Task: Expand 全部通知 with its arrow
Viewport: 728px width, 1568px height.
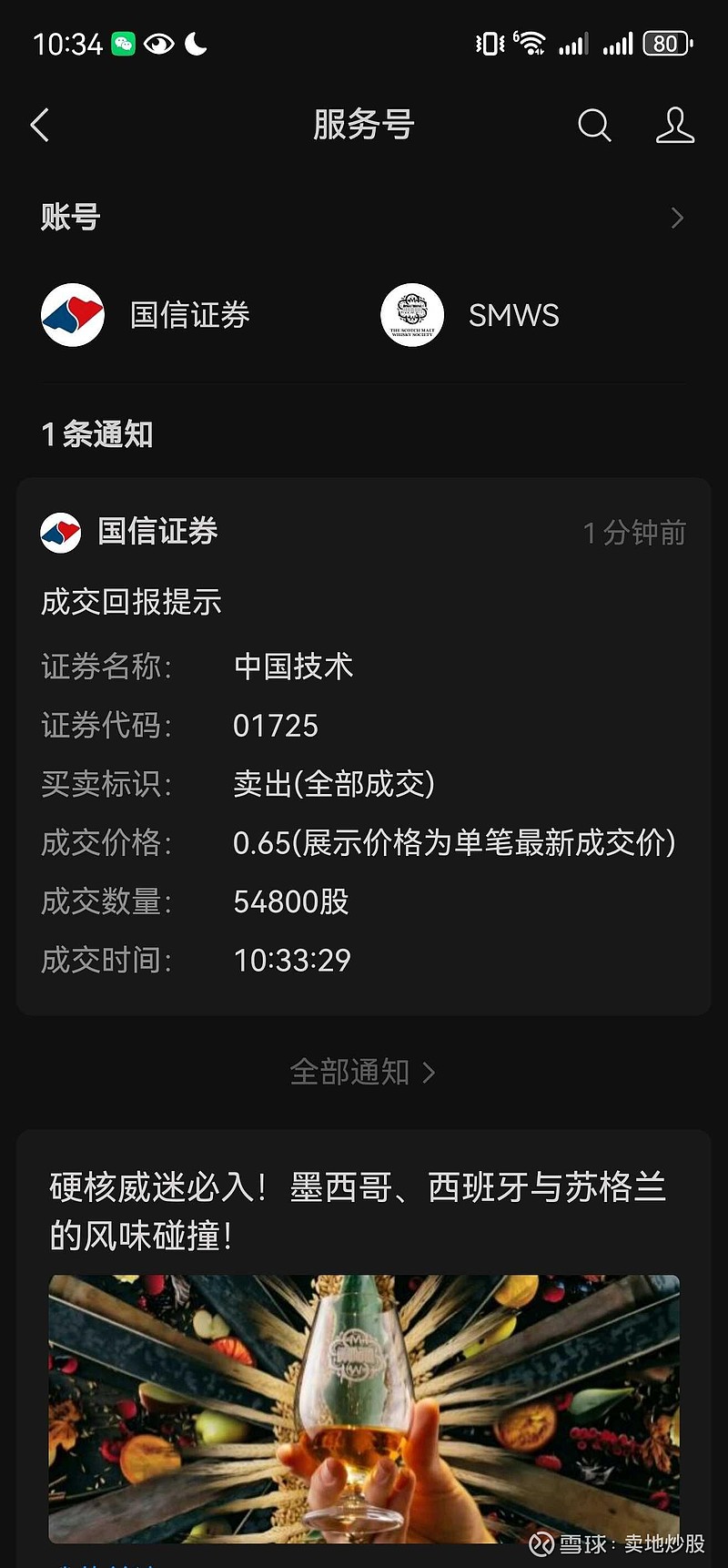Action: pos(363,1072)
